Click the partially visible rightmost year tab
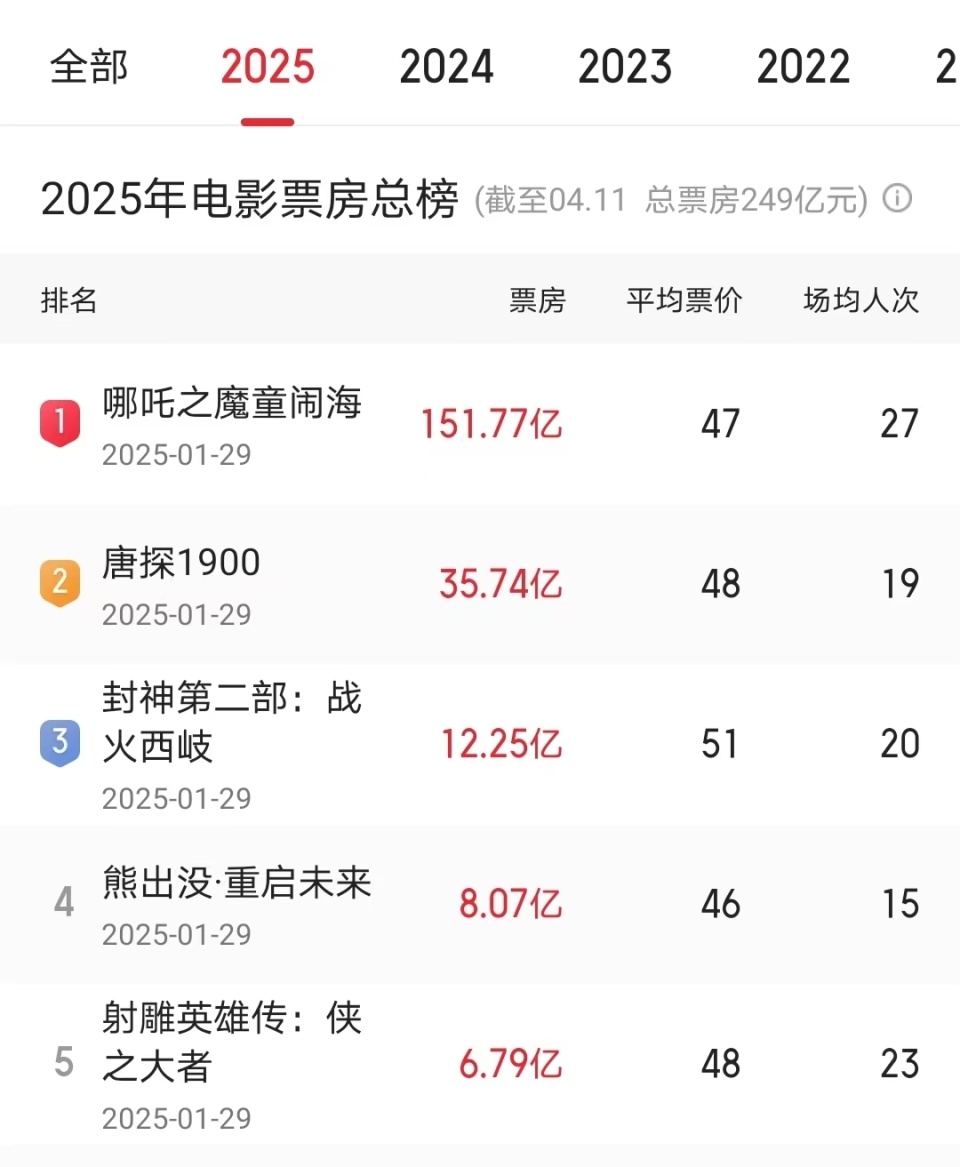Screen dimensions: 960x1167 pos(944,66)
